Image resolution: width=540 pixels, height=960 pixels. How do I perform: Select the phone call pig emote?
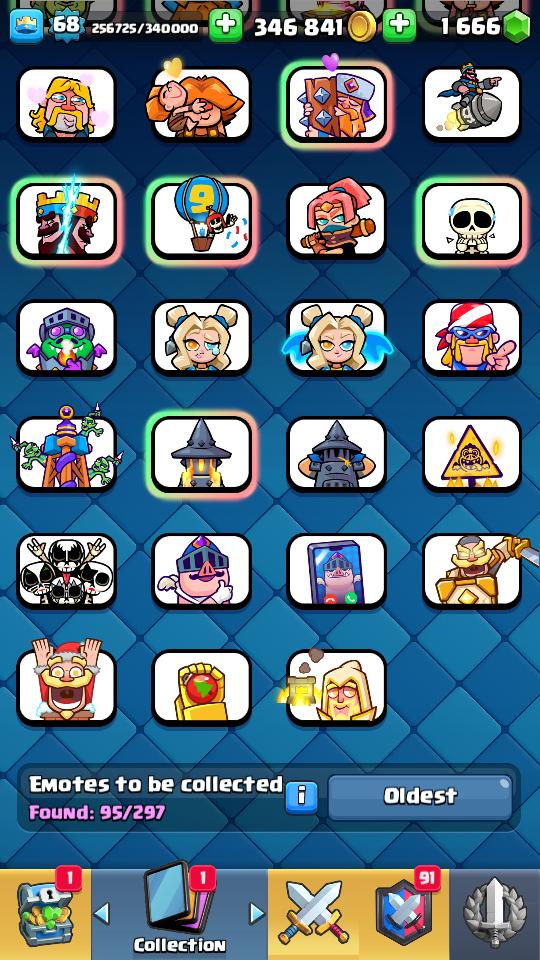pyautogui.click(x=336, y=571)
